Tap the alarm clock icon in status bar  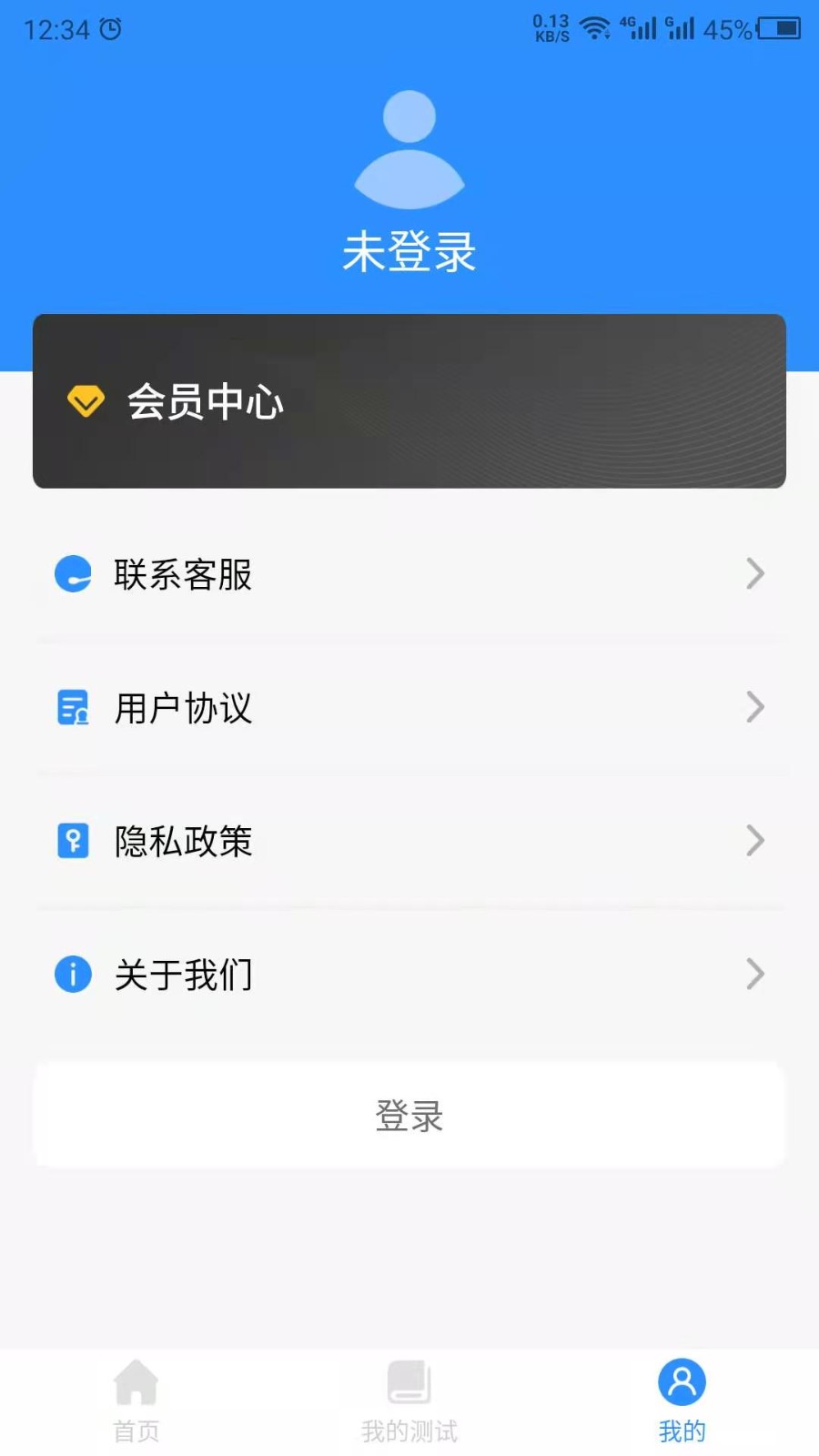[110, 29]
